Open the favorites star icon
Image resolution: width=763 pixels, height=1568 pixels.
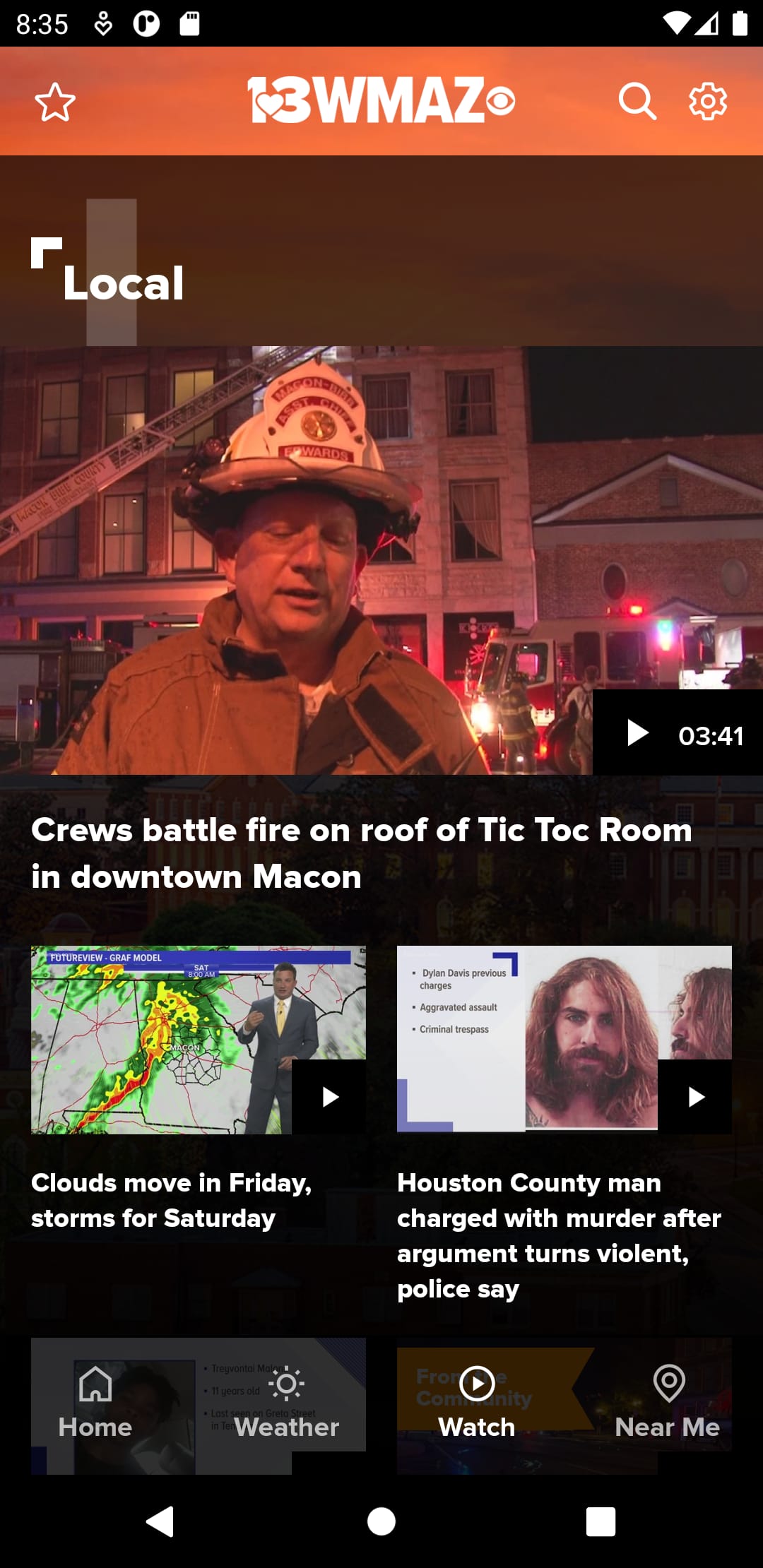click(55, 102)
